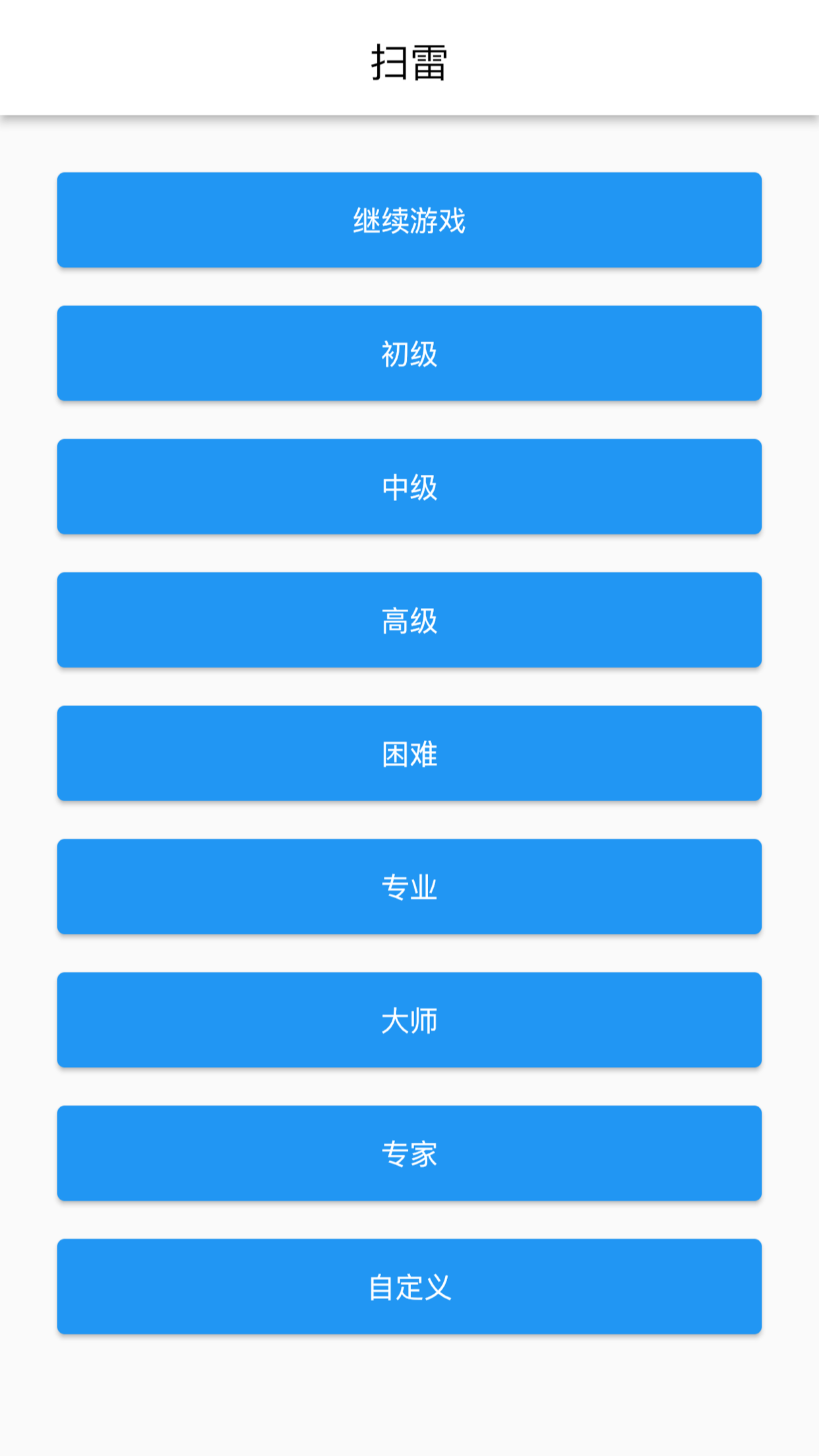This screenshot has width=819, height=1456.
Task: Play the hardest preset 专家 mode
Action: tap(409, 1153)
